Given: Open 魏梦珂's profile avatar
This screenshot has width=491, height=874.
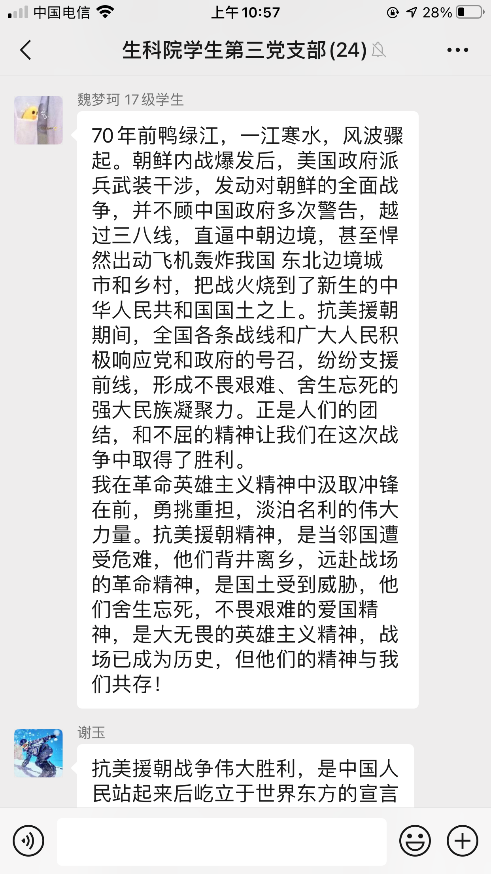Looking at the screenshot, I should point(38,120).
